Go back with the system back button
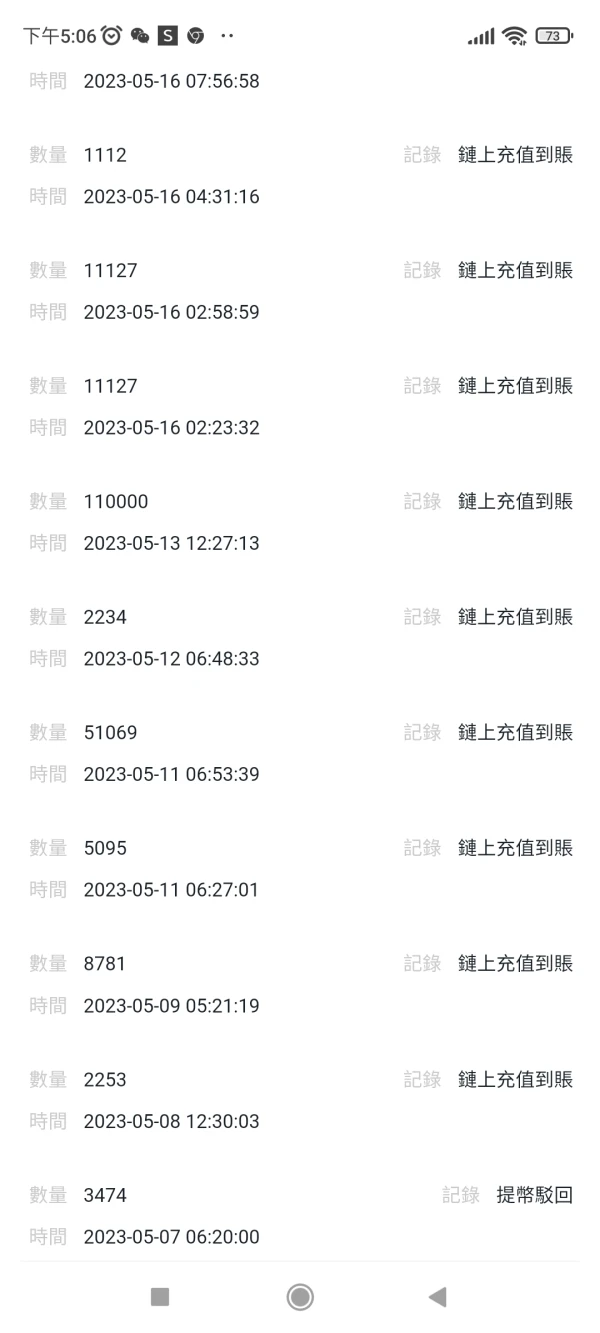This screenshot has width=600, height=1333. pyautogui.click(x=437, y=1297)
